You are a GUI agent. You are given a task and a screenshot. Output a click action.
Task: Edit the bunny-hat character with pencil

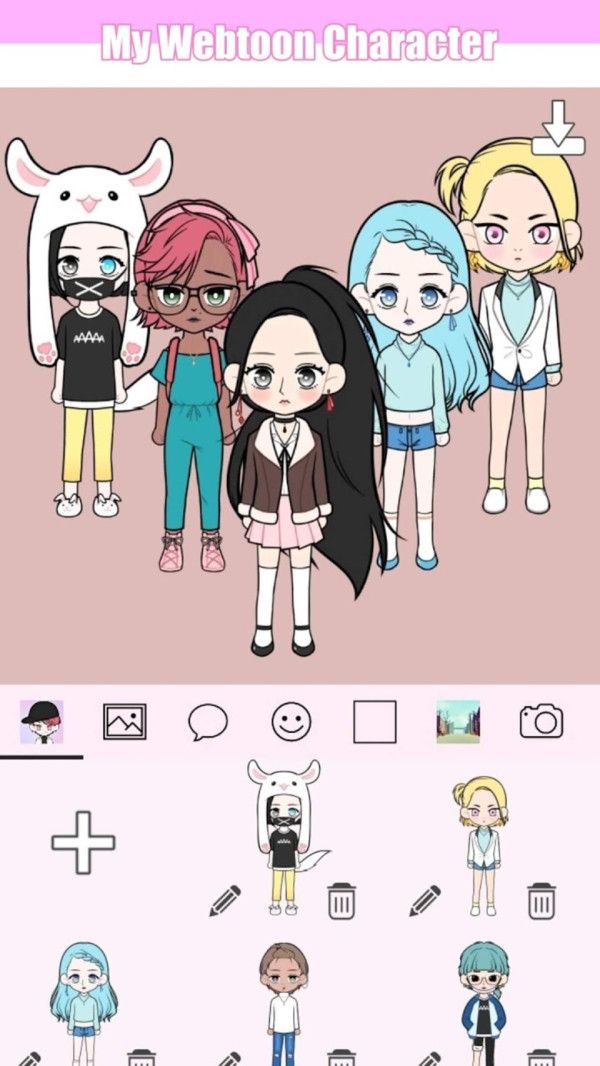tap(225, 900)
